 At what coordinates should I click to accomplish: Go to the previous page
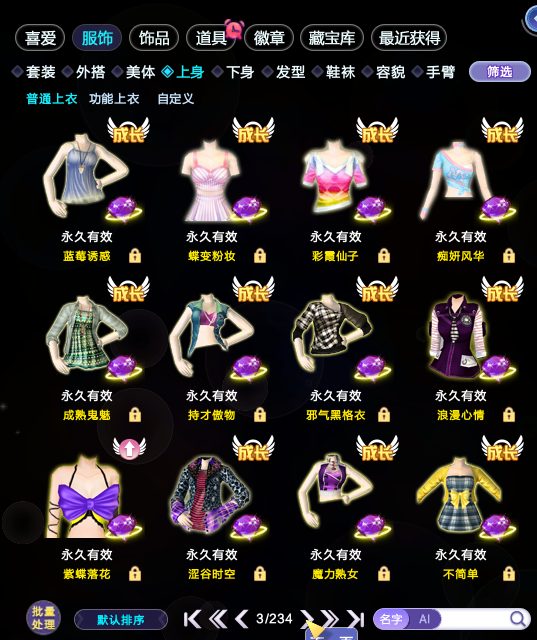click(242, 619)
